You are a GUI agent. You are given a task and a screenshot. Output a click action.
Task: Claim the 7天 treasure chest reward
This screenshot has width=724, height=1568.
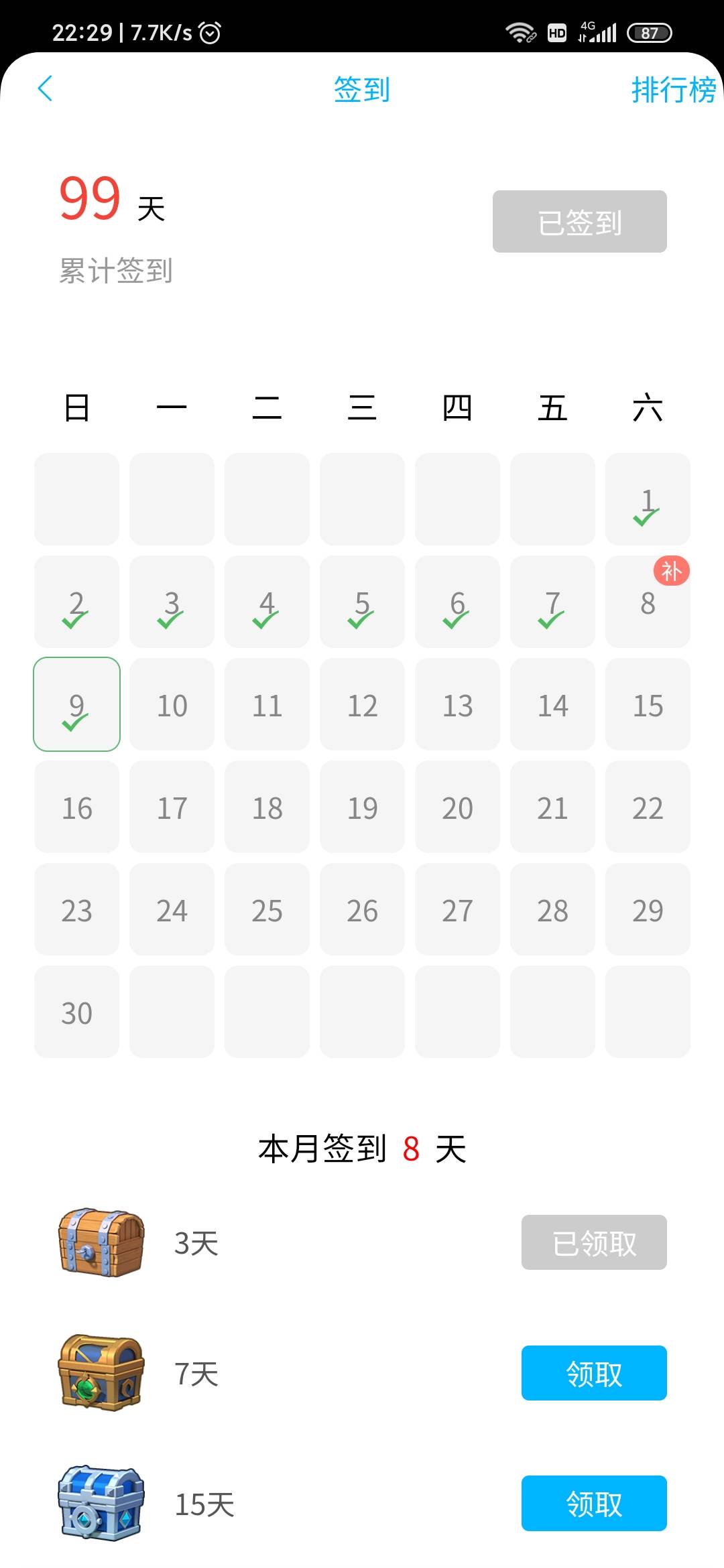(x=594, y=1373)
